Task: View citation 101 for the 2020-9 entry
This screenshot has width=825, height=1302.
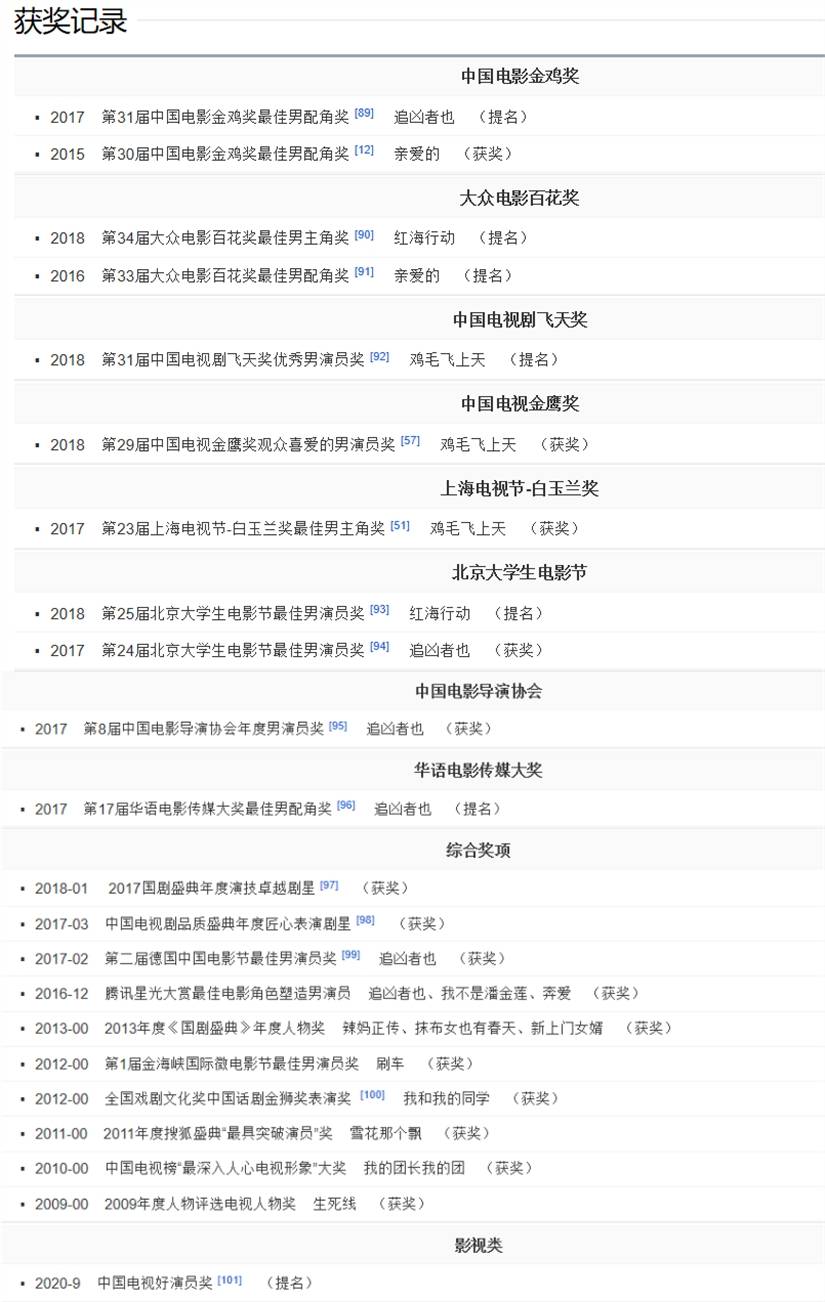Action: tap(229, 1280)
